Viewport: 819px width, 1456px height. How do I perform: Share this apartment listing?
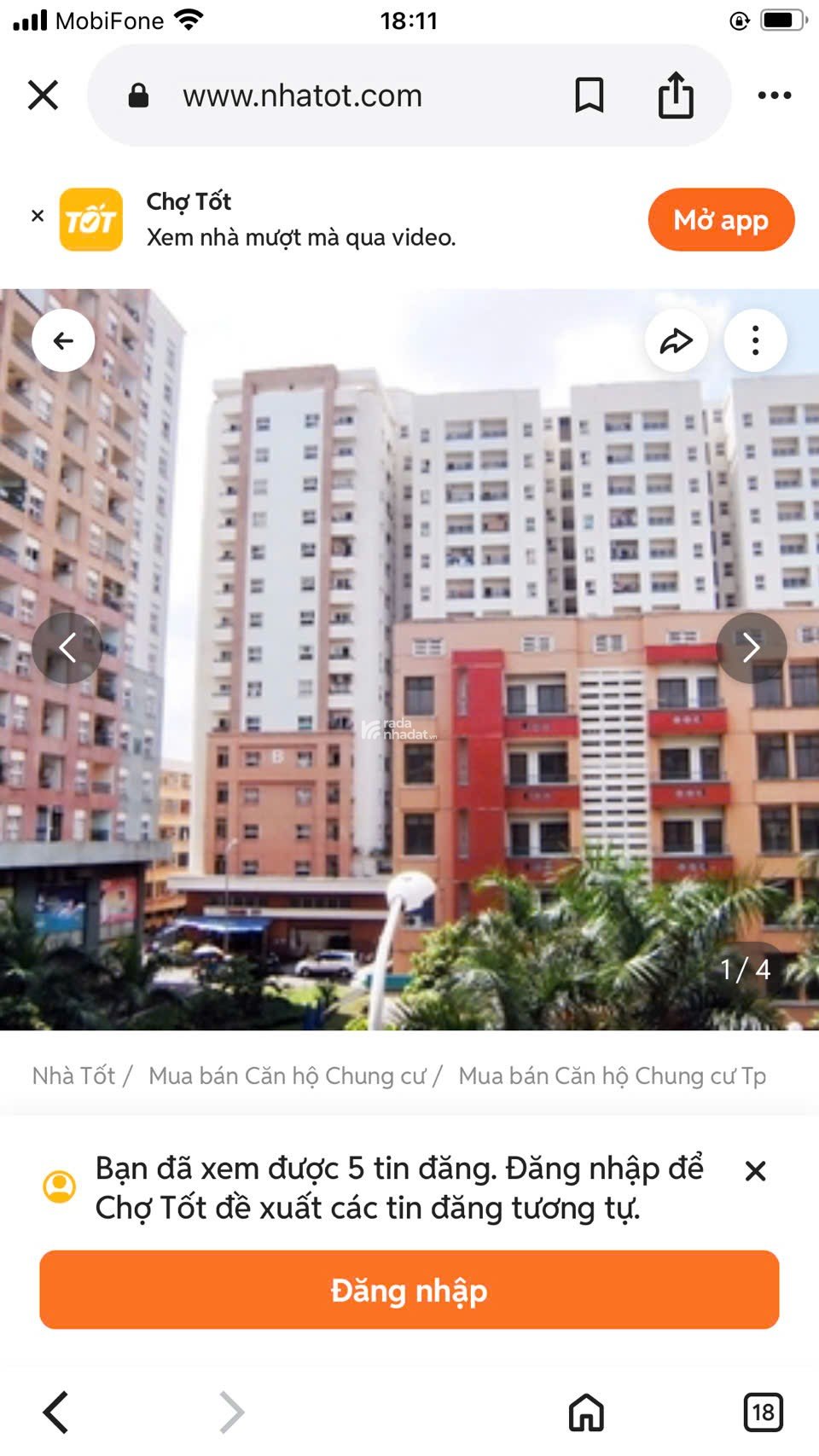point(676,341)
